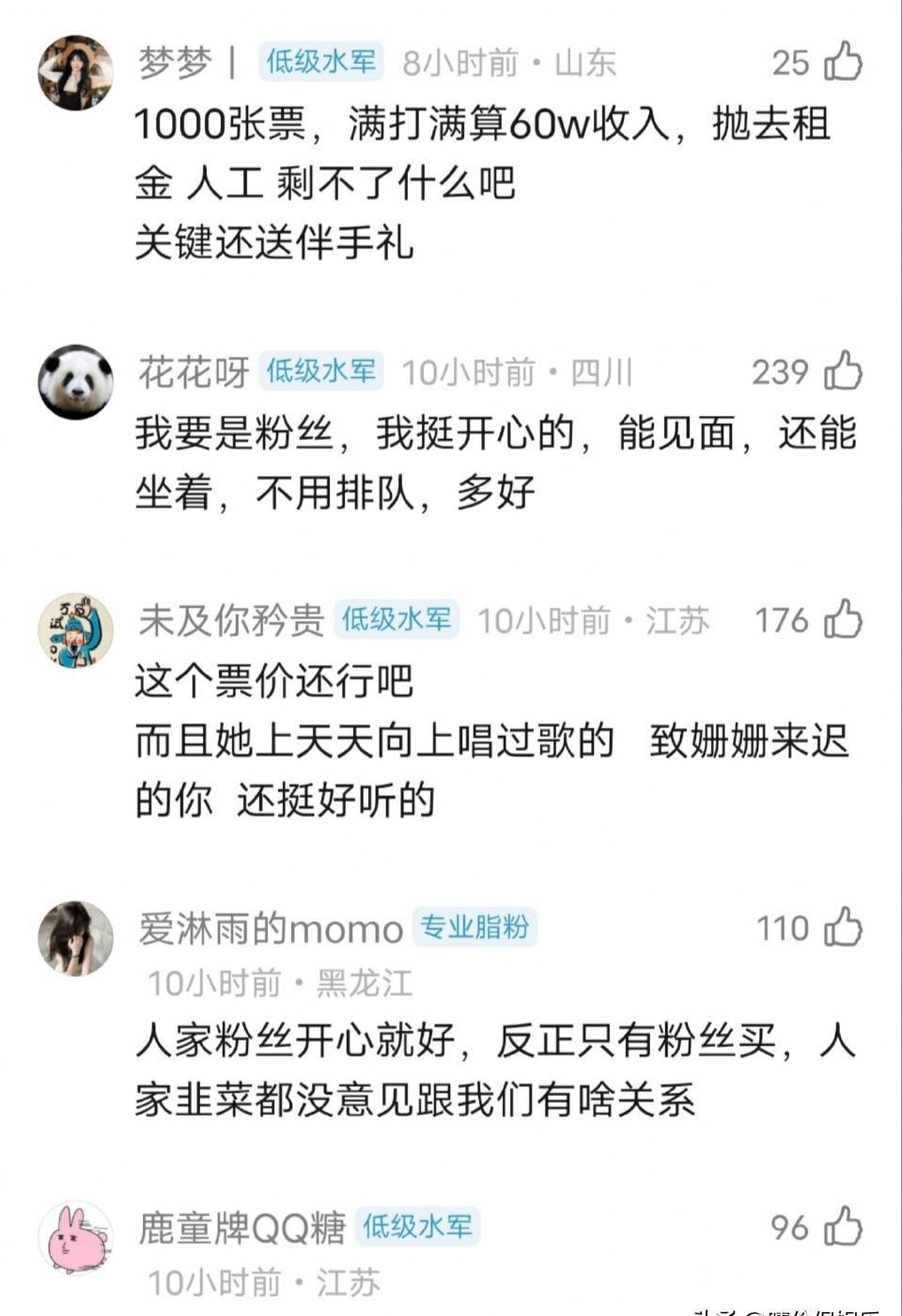
Task: Open the 低级水军 label on 花花呀's comment
Action: (319, 370)
